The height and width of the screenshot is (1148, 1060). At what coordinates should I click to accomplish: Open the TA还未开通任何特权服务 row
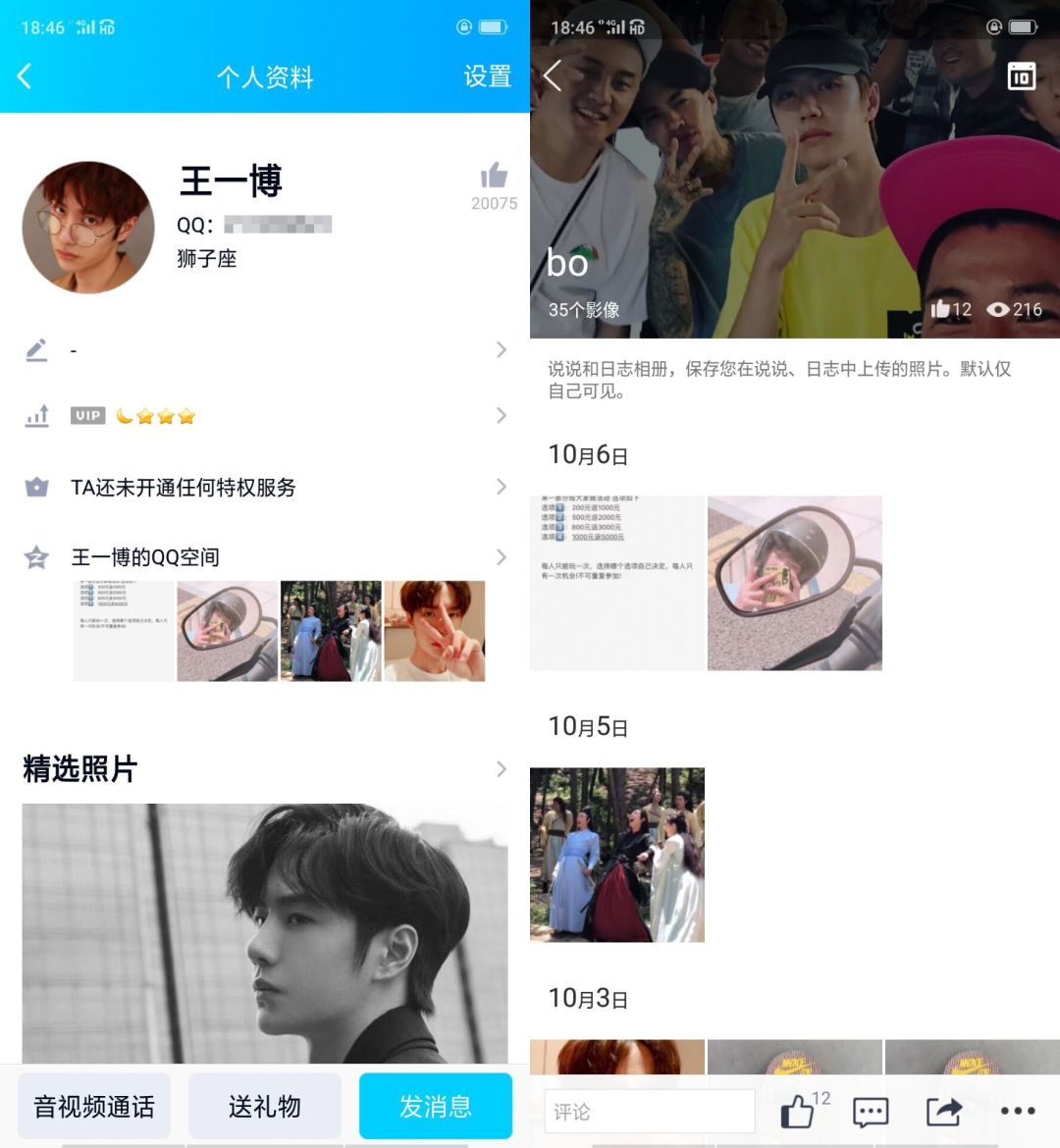[x=265, y=487]
